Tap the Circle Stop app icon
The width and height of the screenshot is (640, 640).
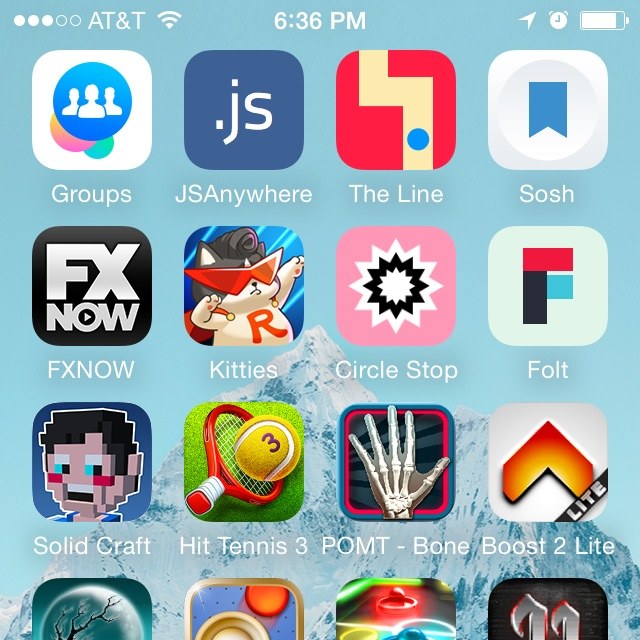396,286
